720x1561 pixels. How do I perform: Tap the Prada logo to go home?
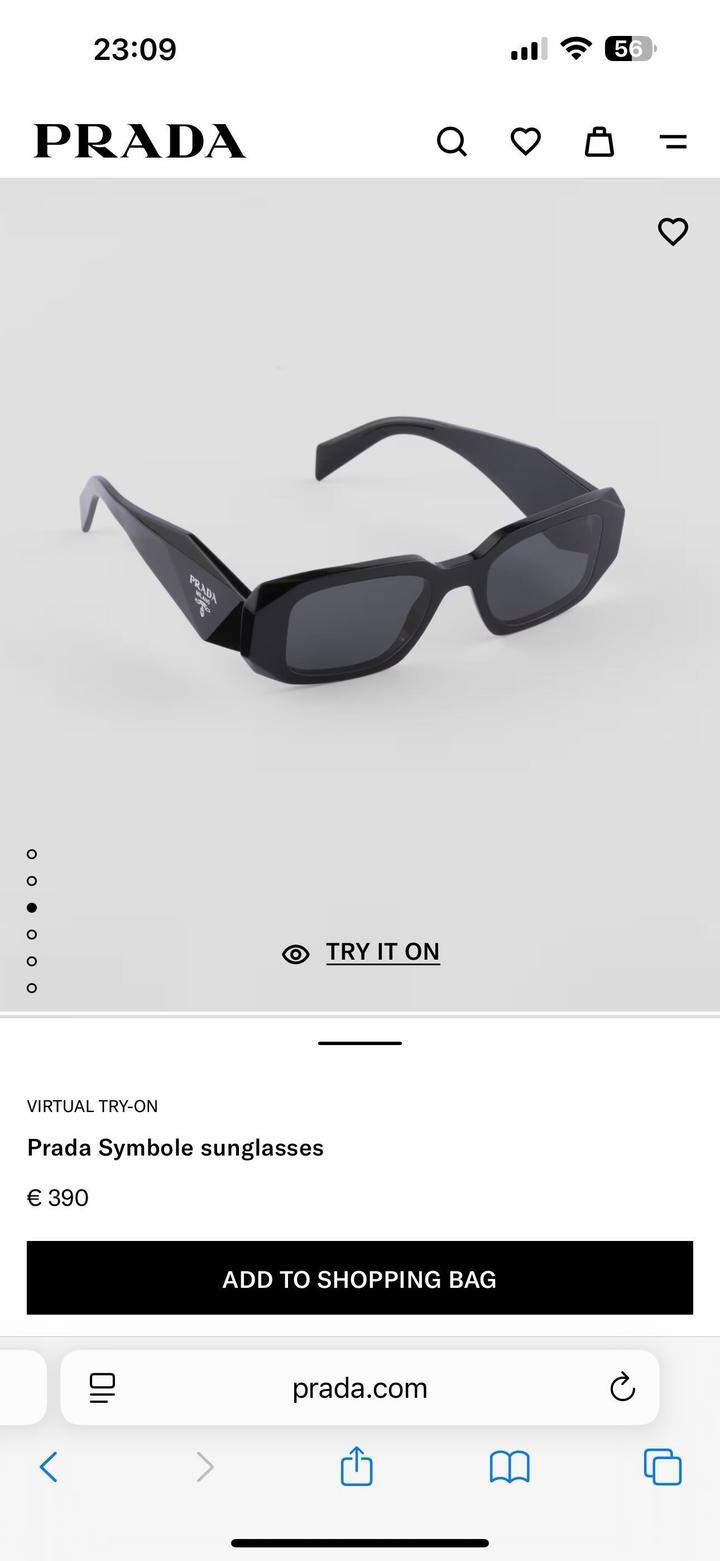click(140, 142)
